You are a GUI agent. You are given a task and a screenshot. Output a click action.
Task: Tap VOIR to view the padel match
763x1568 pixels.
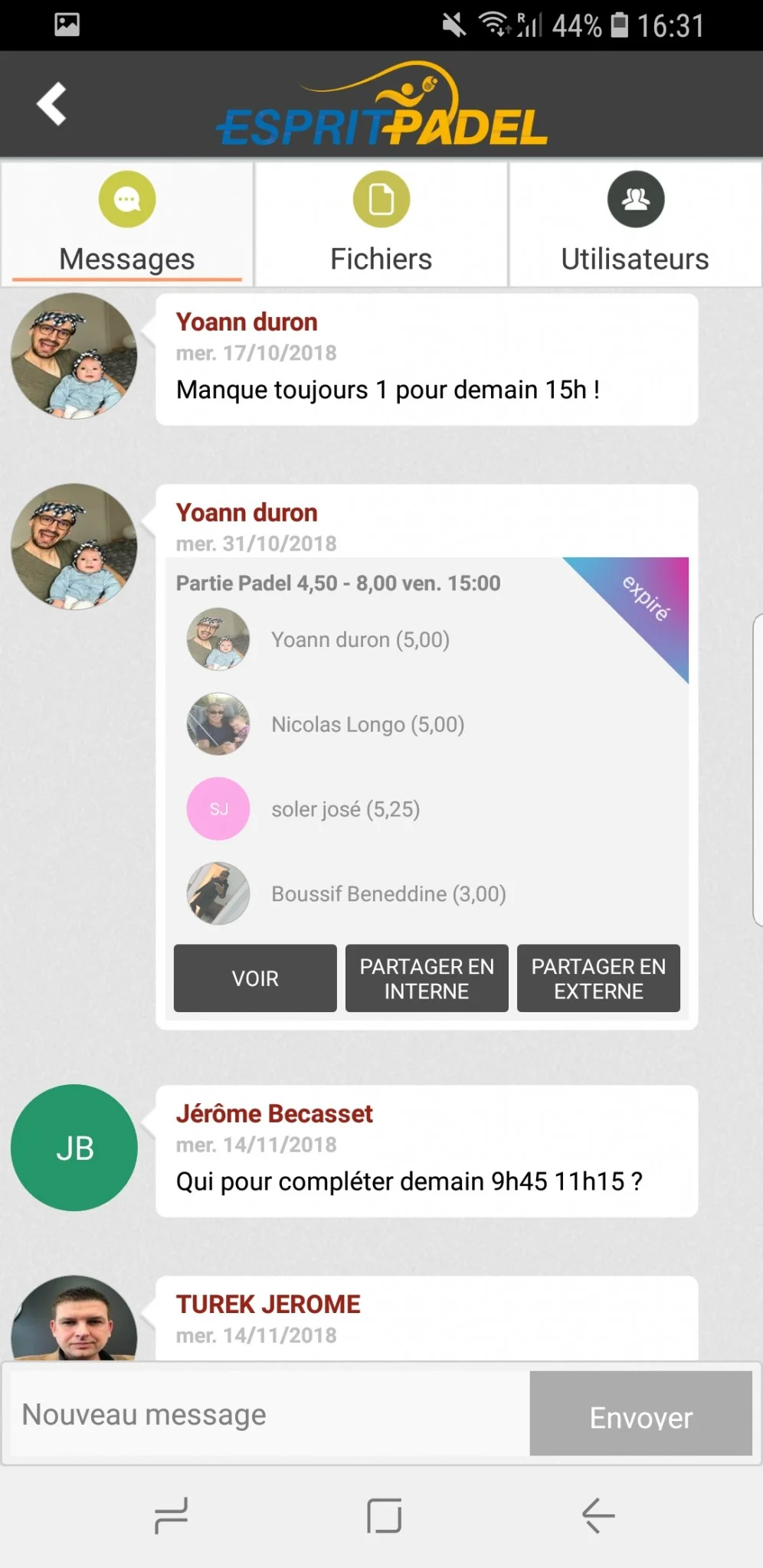[255, 978]
